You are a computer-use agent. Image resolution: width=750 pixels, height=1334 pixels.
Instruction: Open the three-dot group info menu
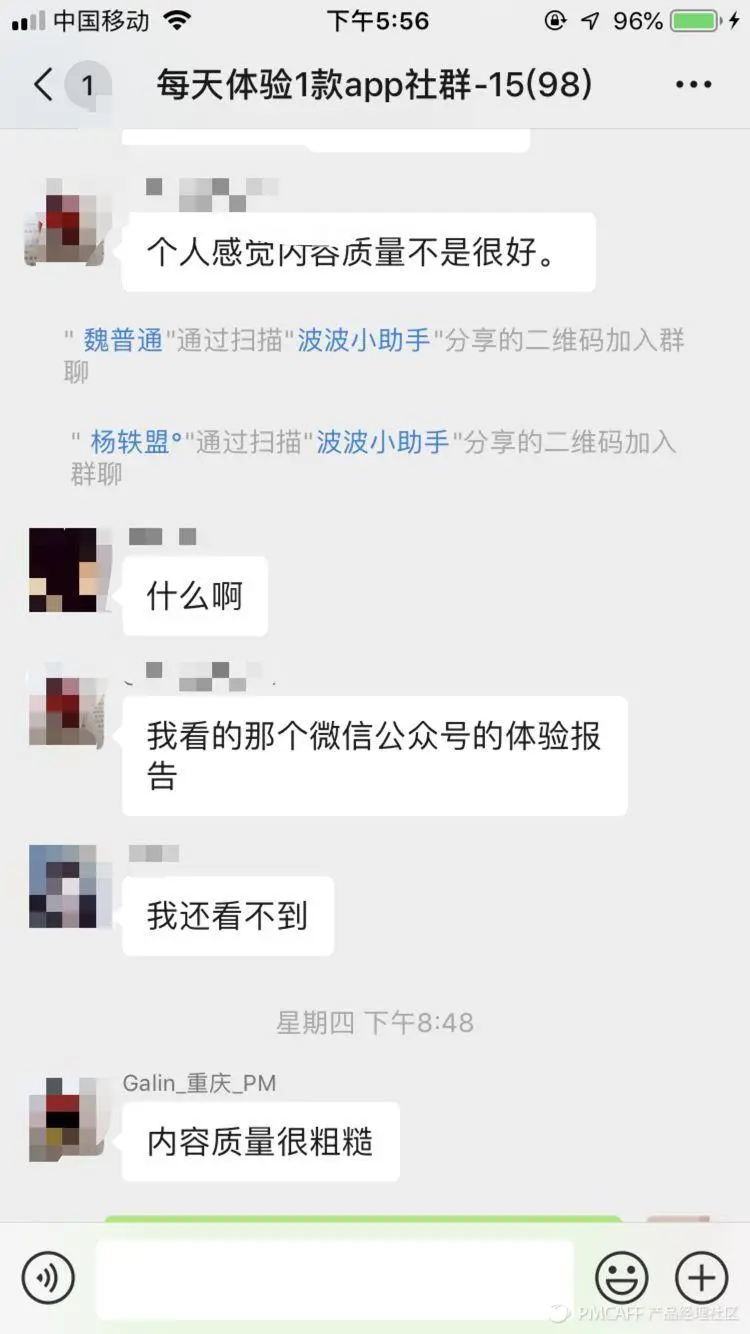[x=693, y=86]
